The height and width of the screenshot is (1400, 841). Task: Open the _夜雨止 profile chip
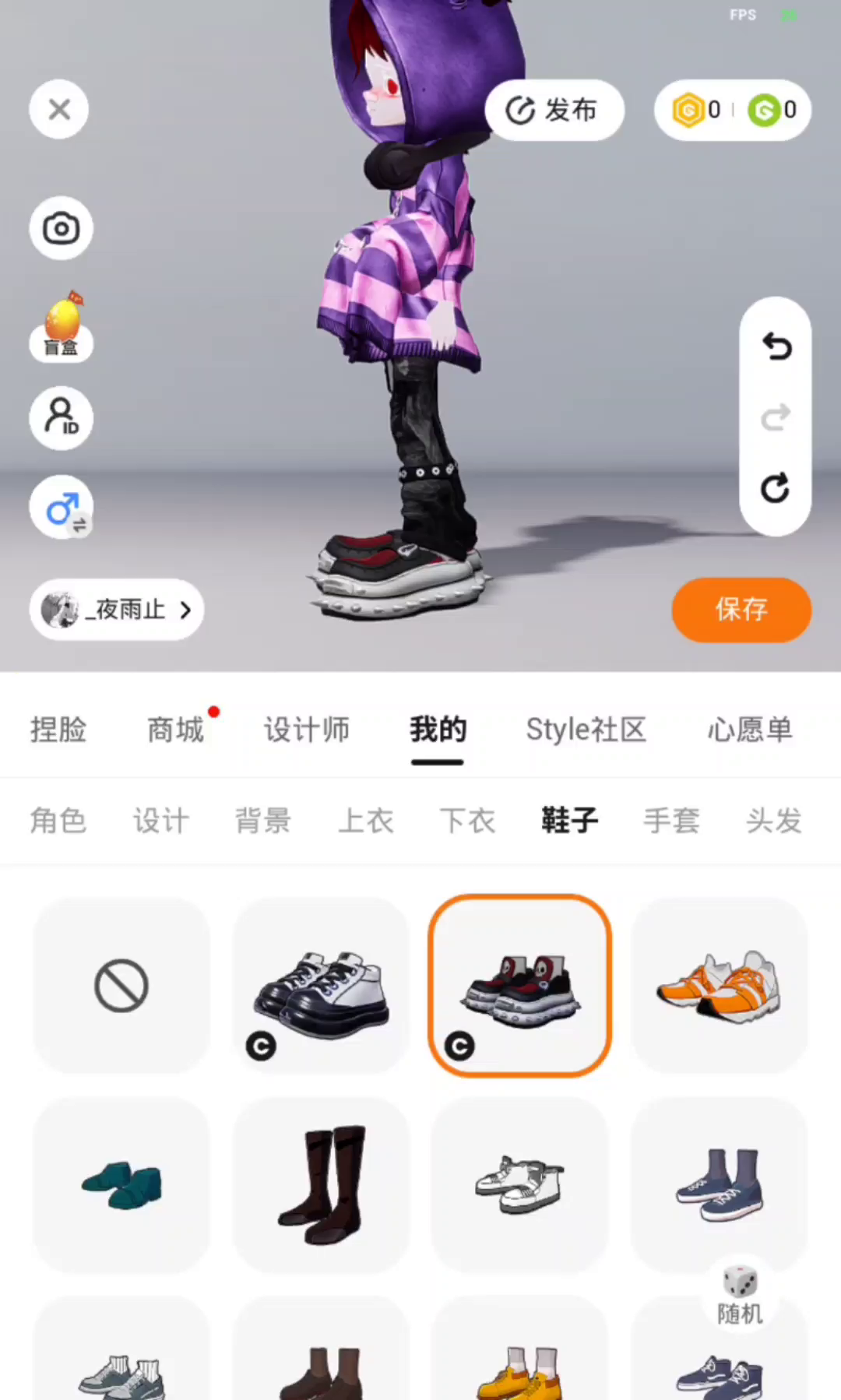(x=117, y=610)
